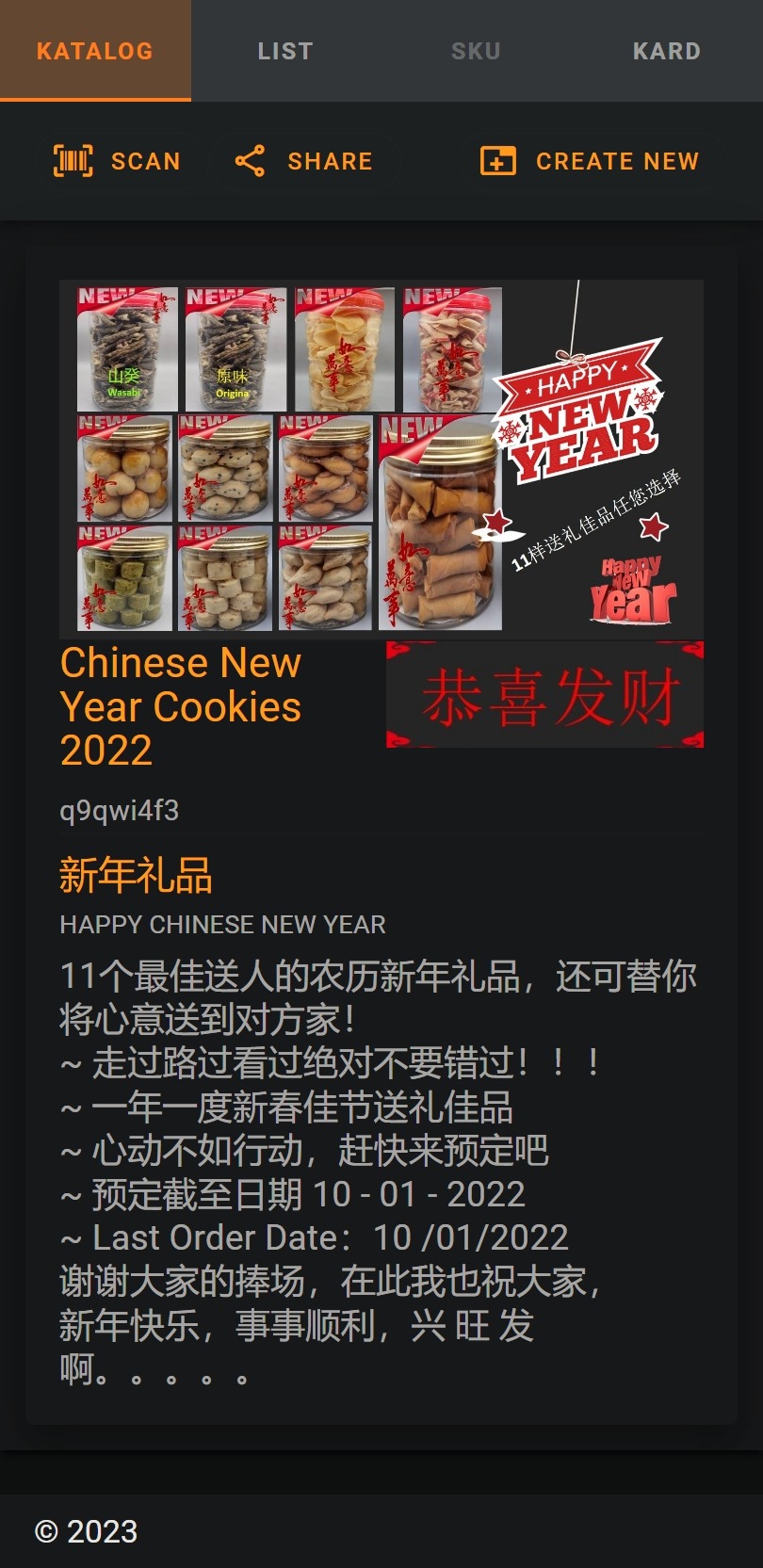763x1568 pixels.
Task: Open the KARD tab
Action: (666, 51)
